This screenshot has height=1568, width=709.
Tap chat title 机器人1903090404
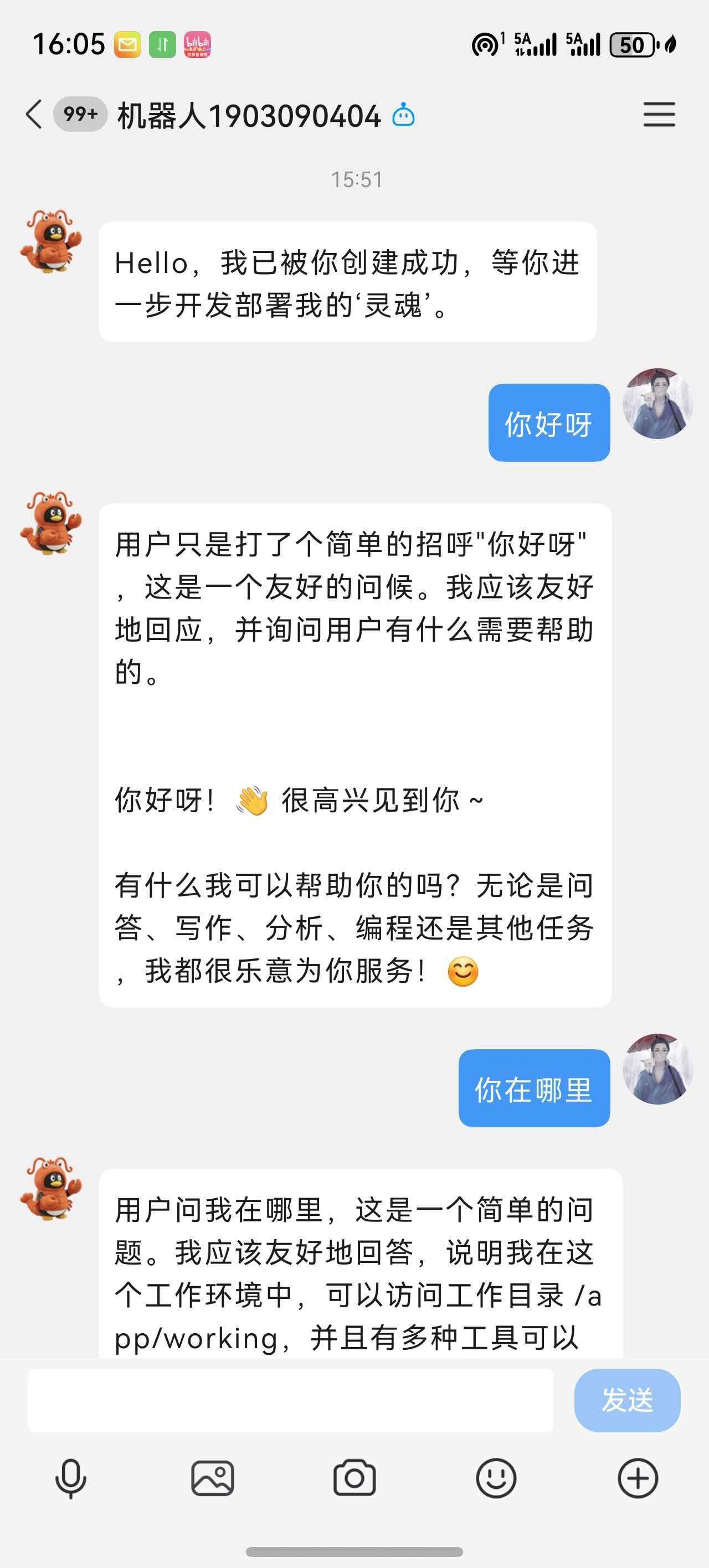point(250,116)
